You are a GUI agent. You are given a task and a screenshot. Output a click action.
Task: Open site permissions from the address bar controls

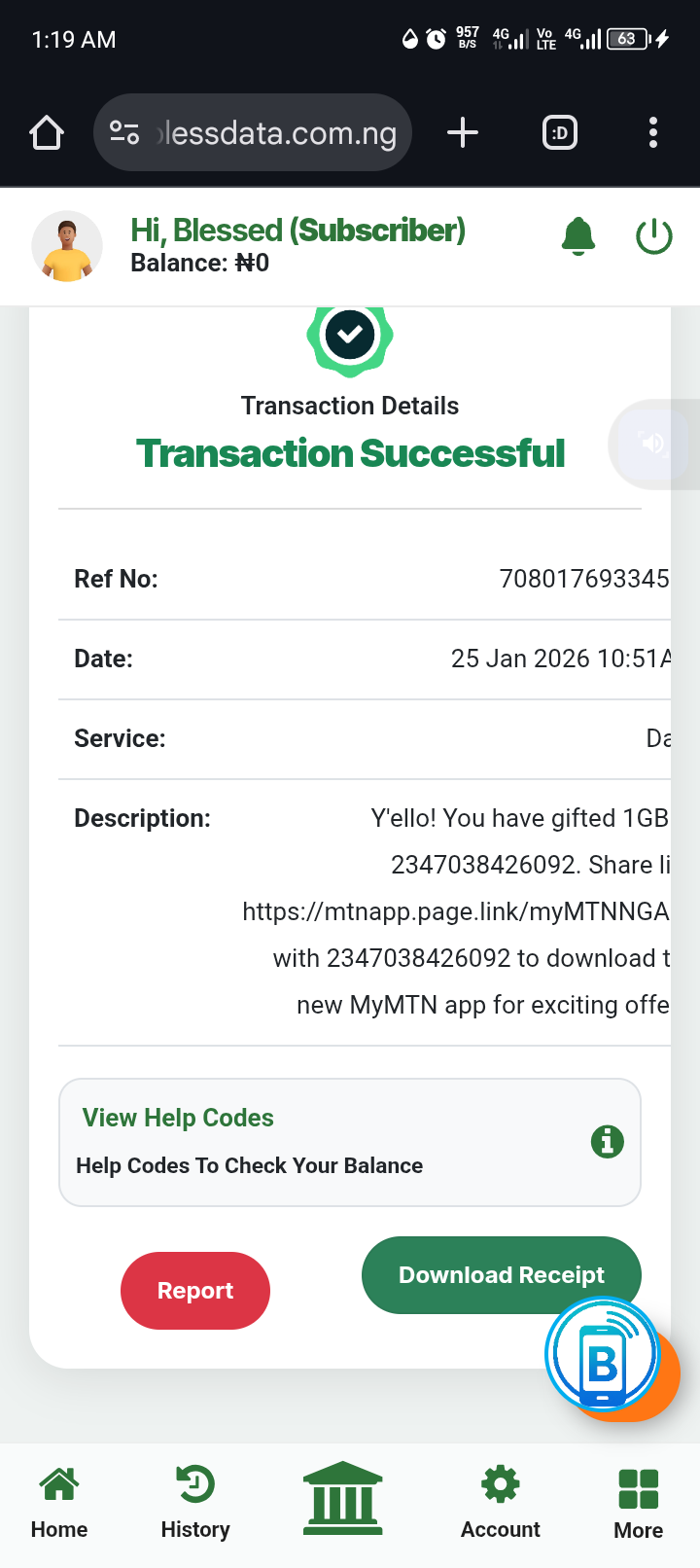pyautogui.click(x=124, y=132)
